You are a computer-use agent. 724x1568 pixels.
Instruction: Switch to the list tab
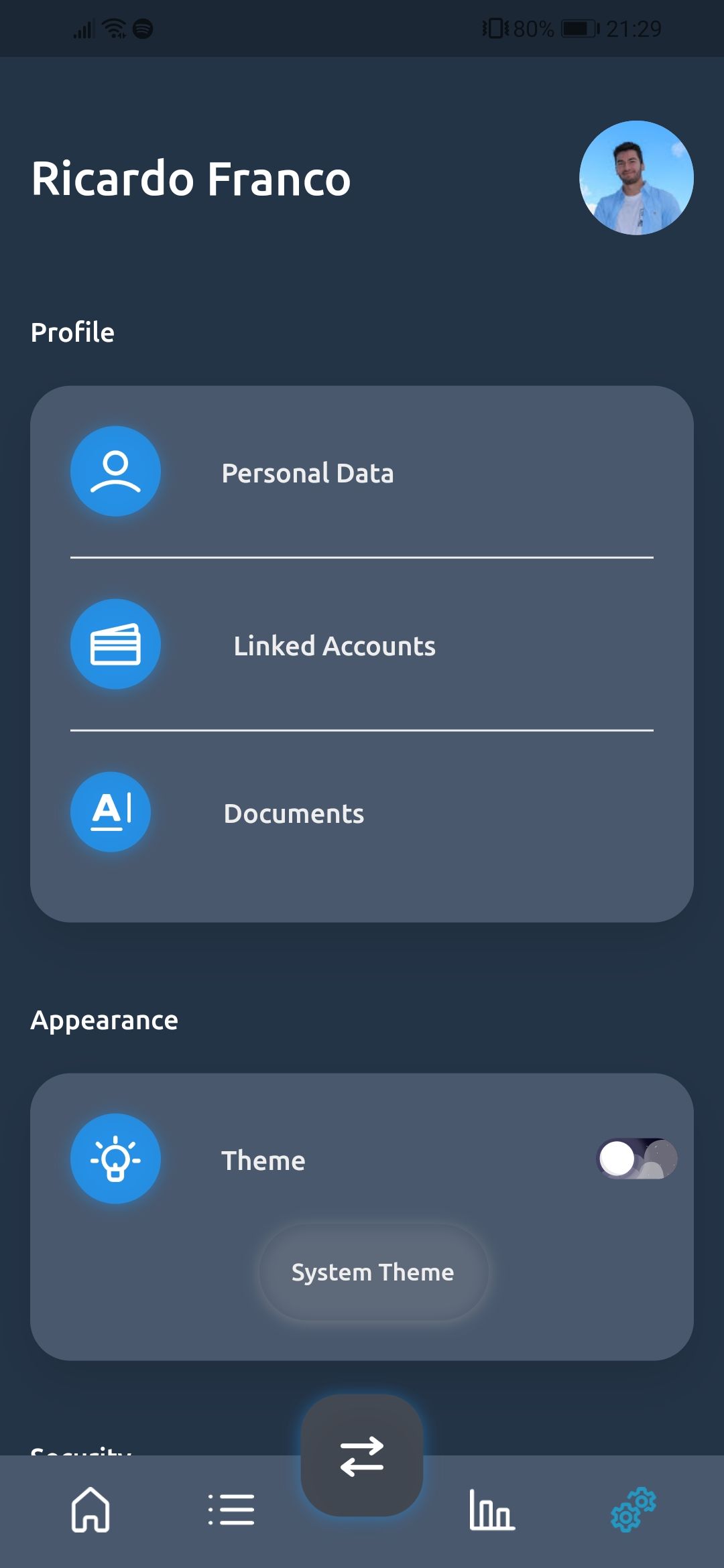[x=231, y=1510]
